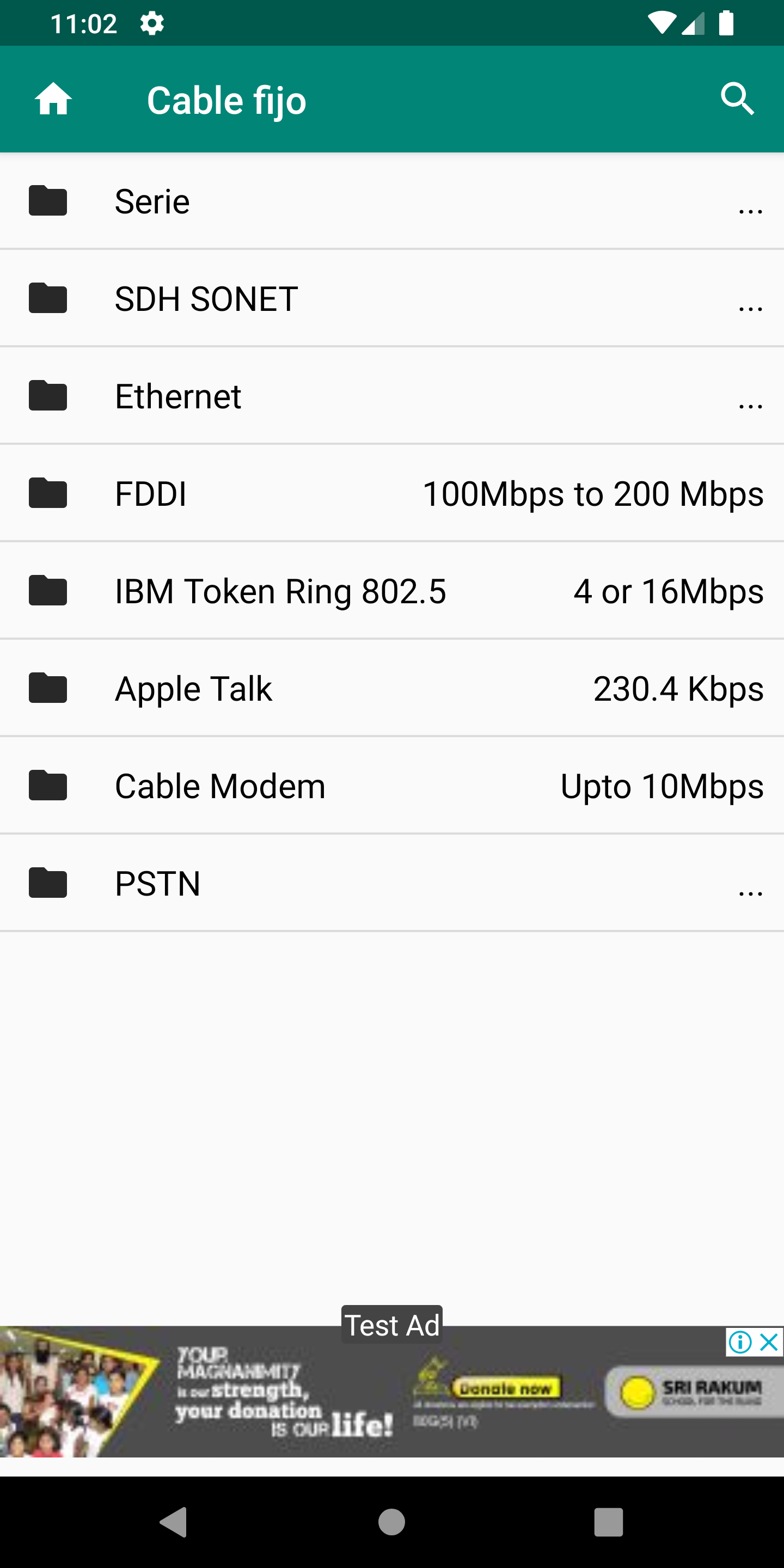Screen dimensions: 784x1568
Task: Open the FDDI entry
Action: [x=392, y=493]
